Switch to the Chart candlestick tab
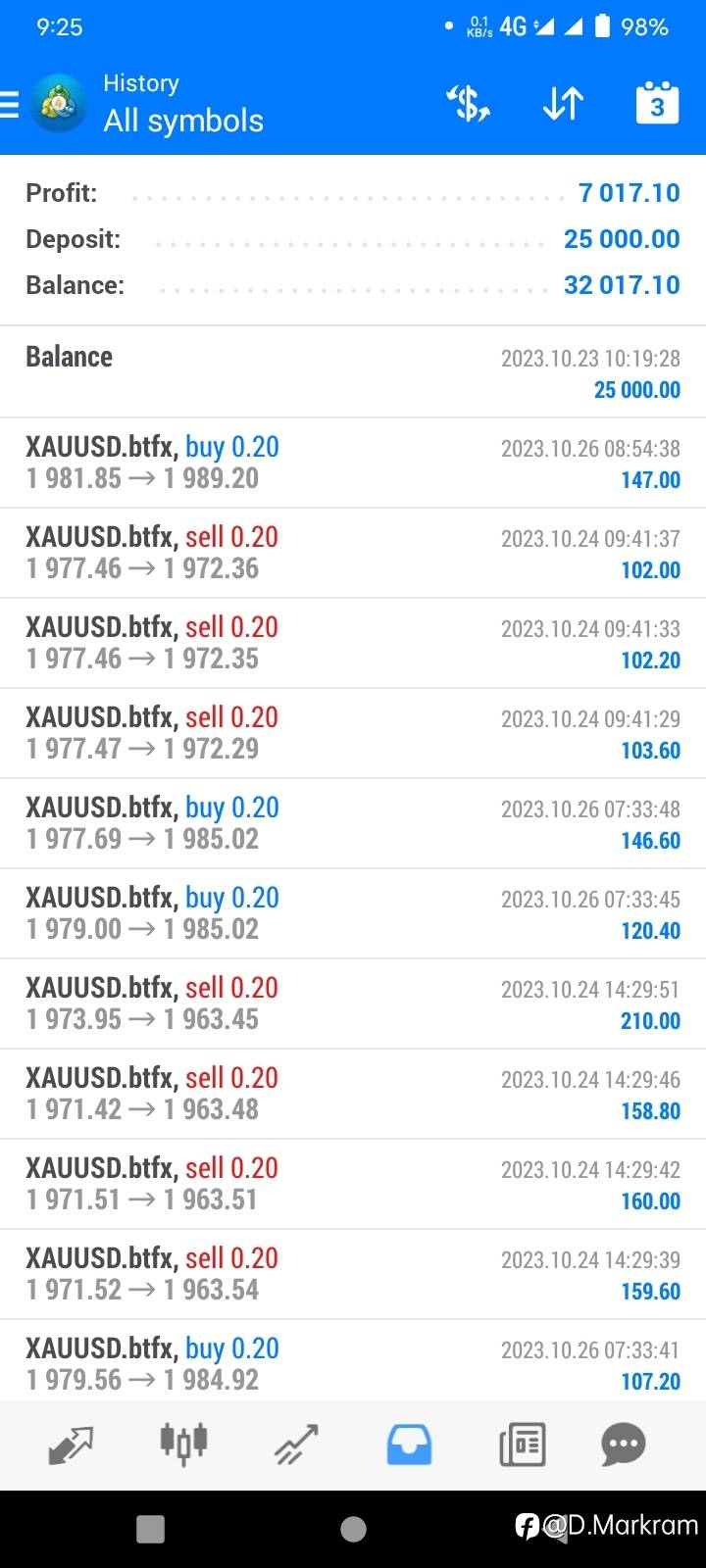Image resolution: width=706 pixels, height=1568 pixels. coord(183,1443)
